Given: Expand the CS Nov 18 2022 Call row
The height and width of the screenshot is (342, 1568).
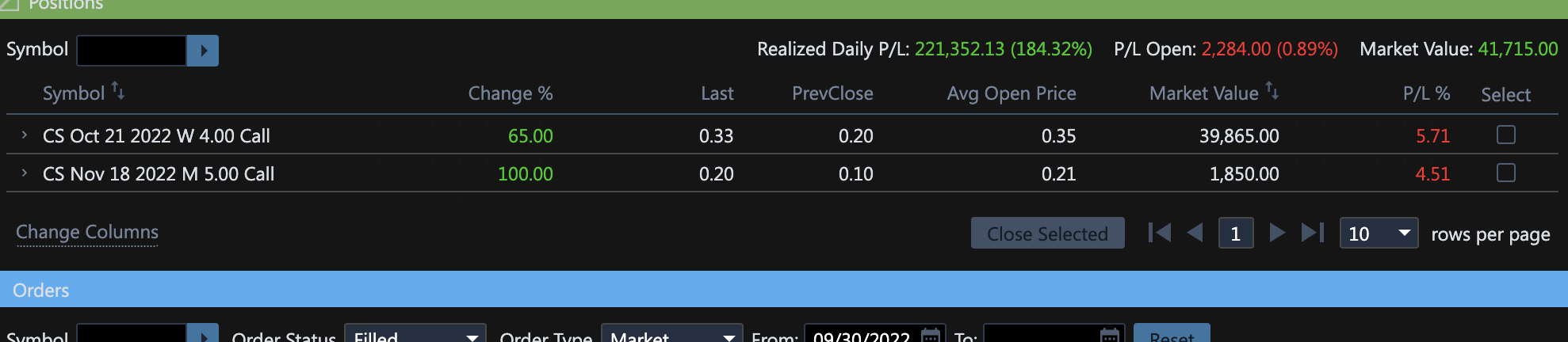Looking at the screenshot, I should (25, 173).
